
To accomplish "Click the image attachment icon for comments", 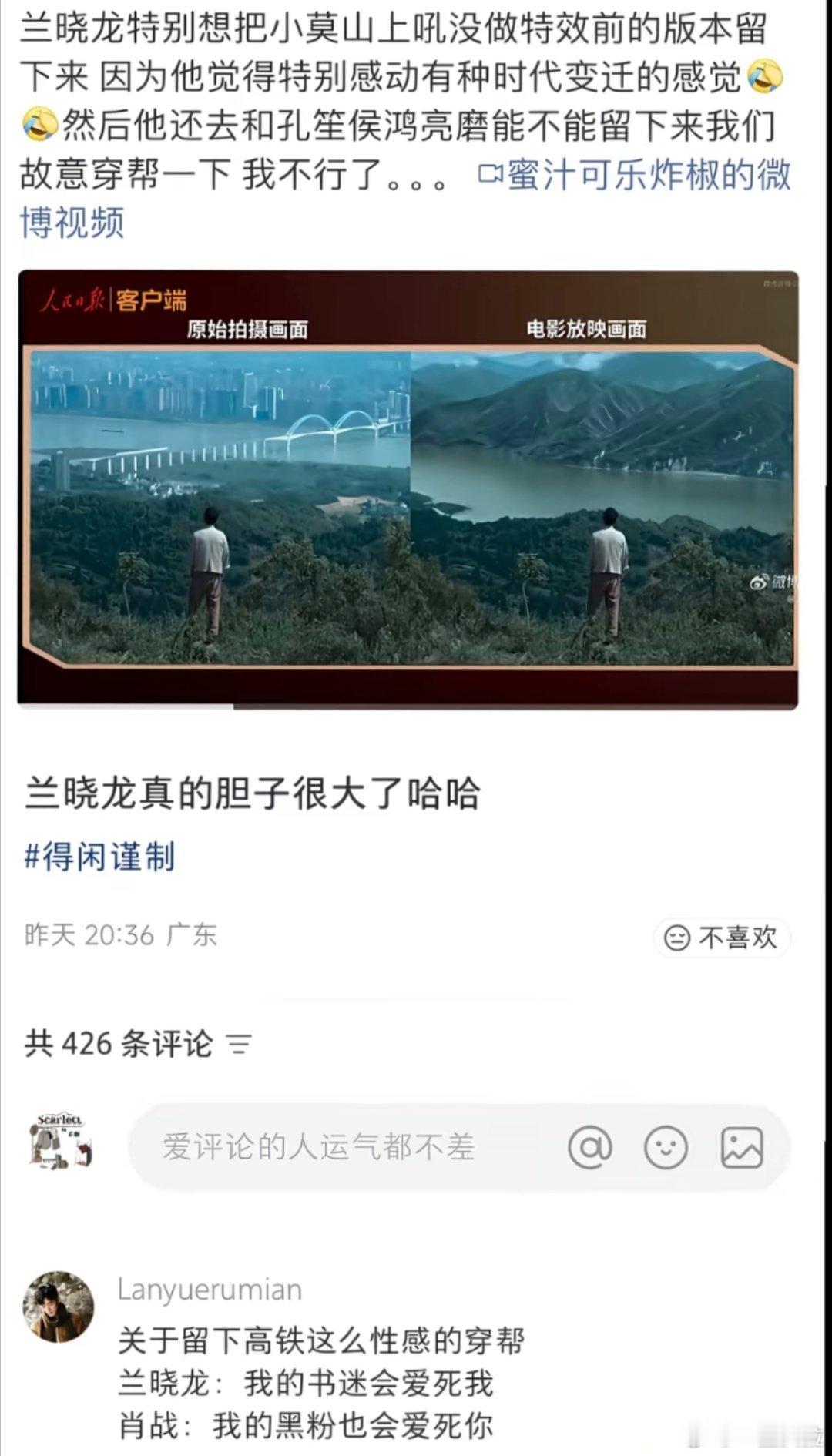I will pyautogui.click(x=742, y=1148).
